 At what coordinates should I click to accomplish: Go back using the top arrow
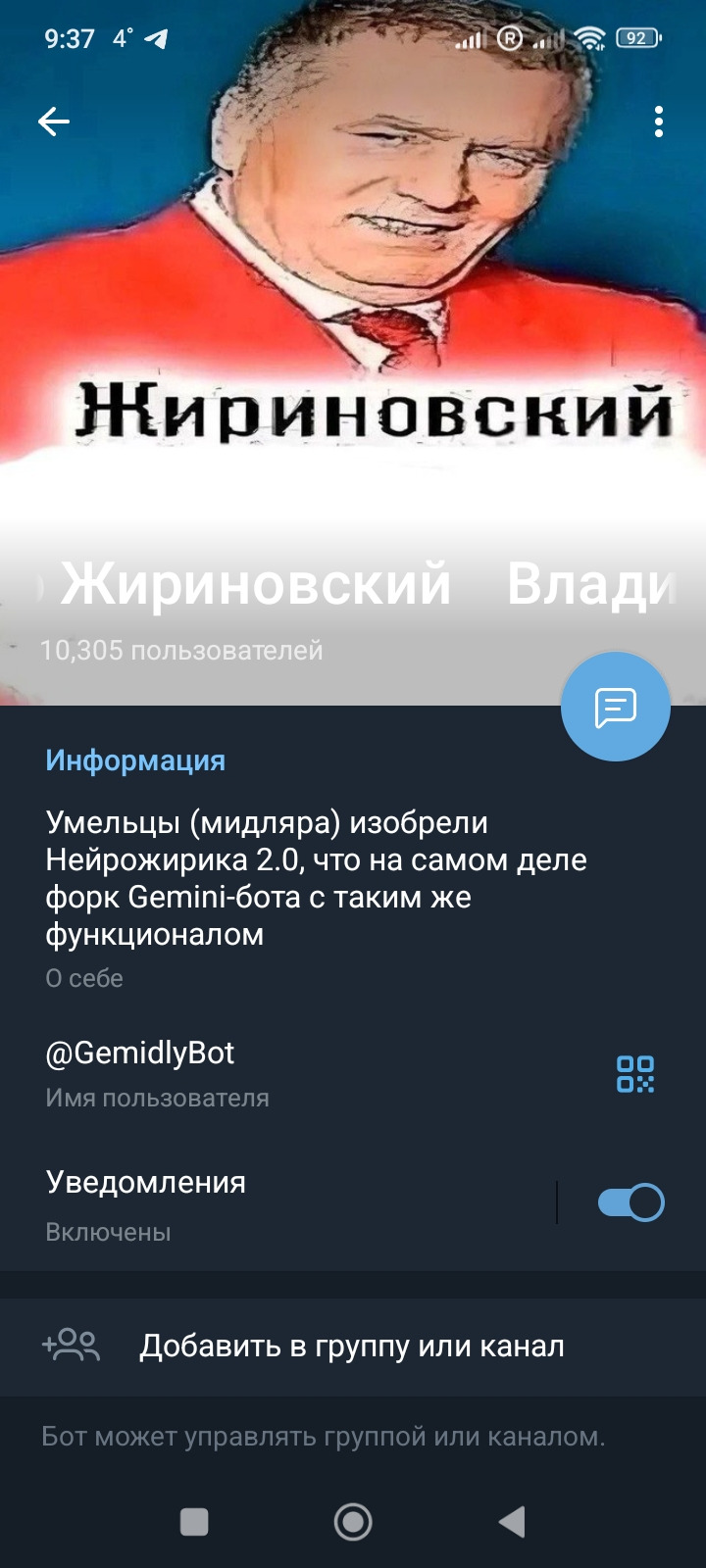54,122
